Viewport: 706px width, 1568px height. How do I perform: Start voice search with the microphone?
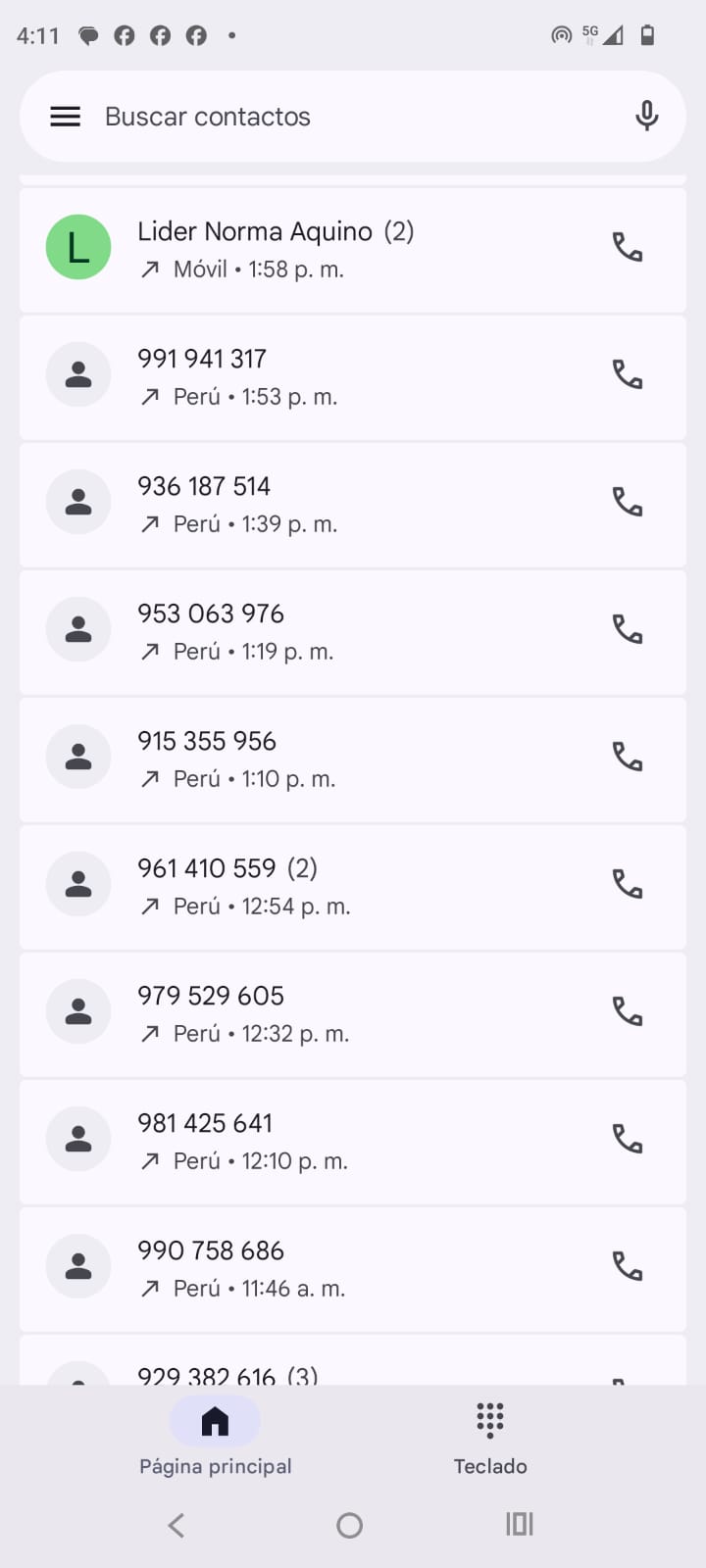pos(646,117)
